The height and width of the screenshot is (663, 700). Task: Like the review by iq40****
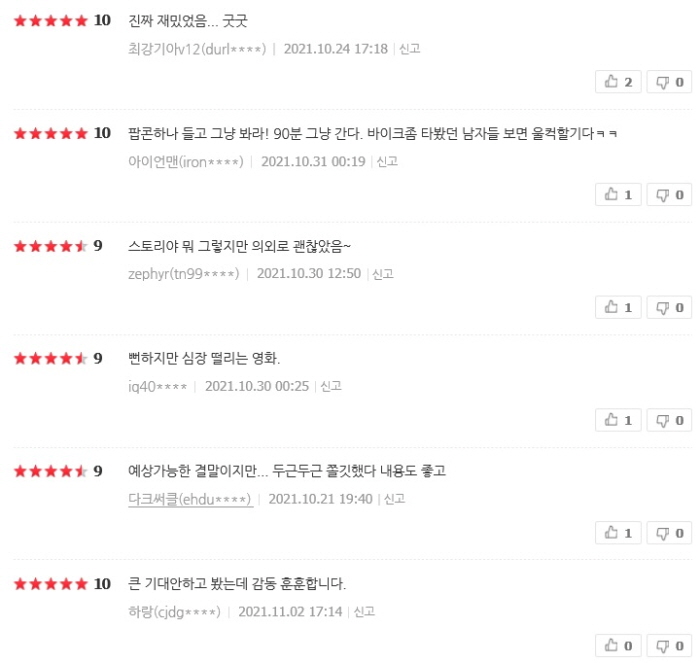pyautogui.click(x=618, y=420)
